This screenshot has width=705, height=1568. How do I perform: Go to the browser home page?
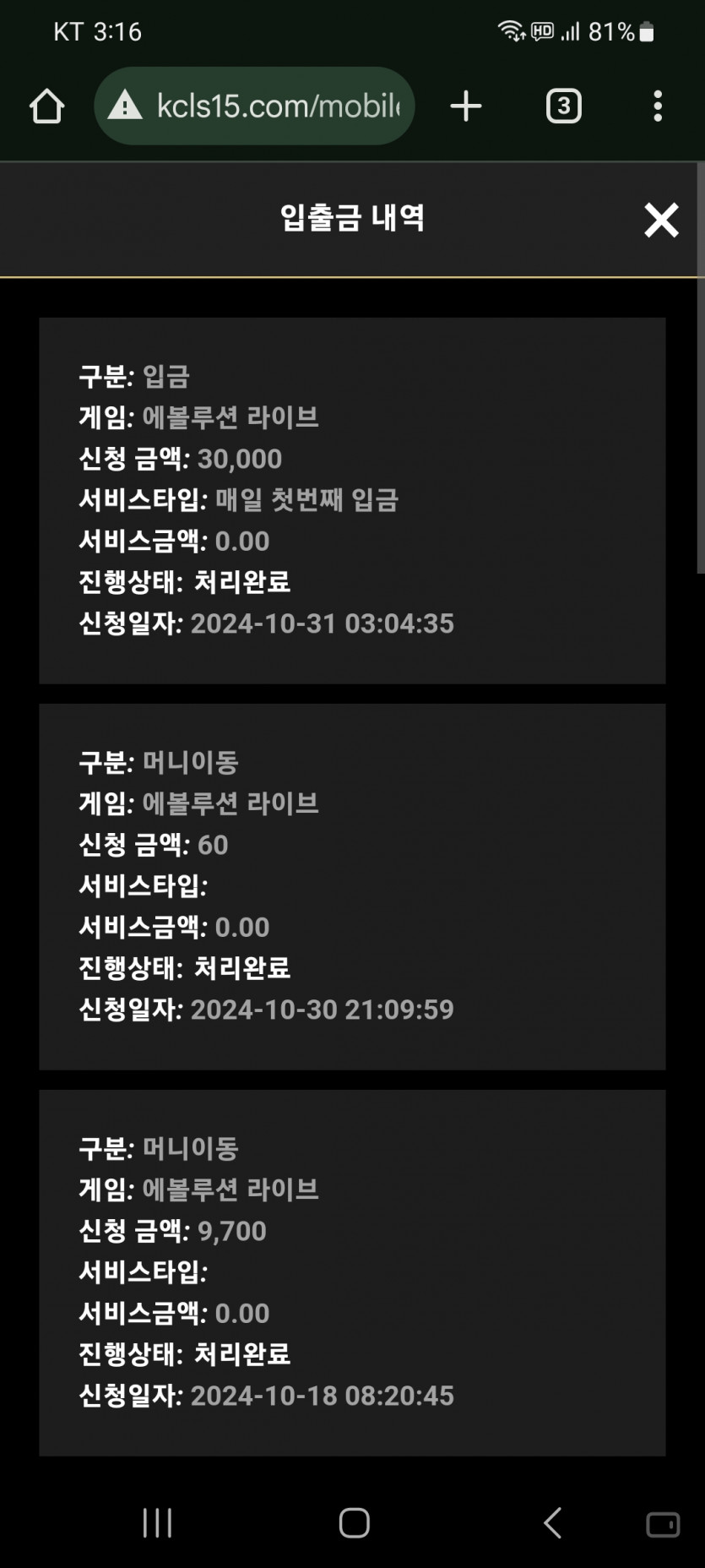[47, 106]
